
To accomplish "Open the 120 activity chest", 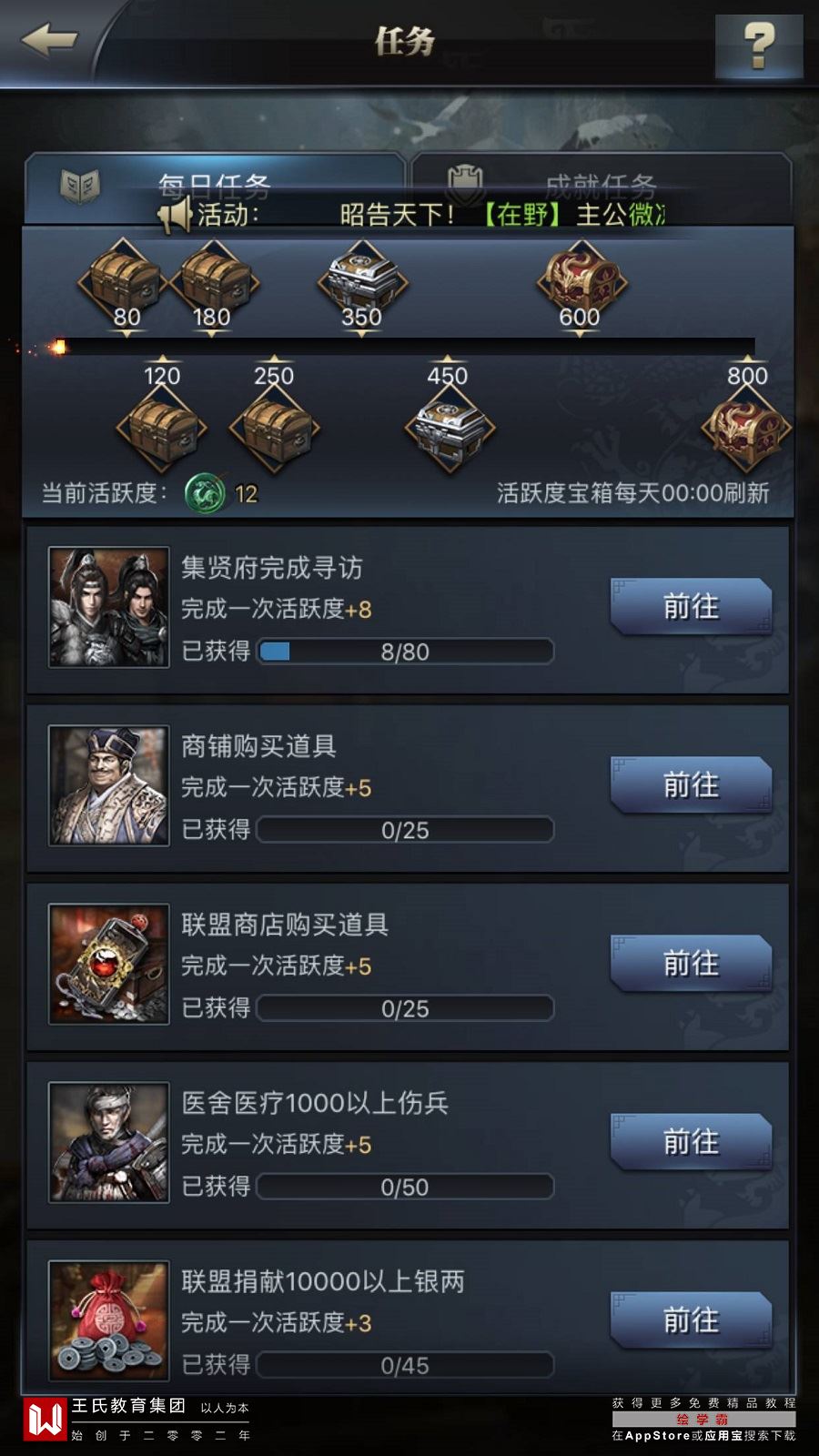I will click(162, 427).
